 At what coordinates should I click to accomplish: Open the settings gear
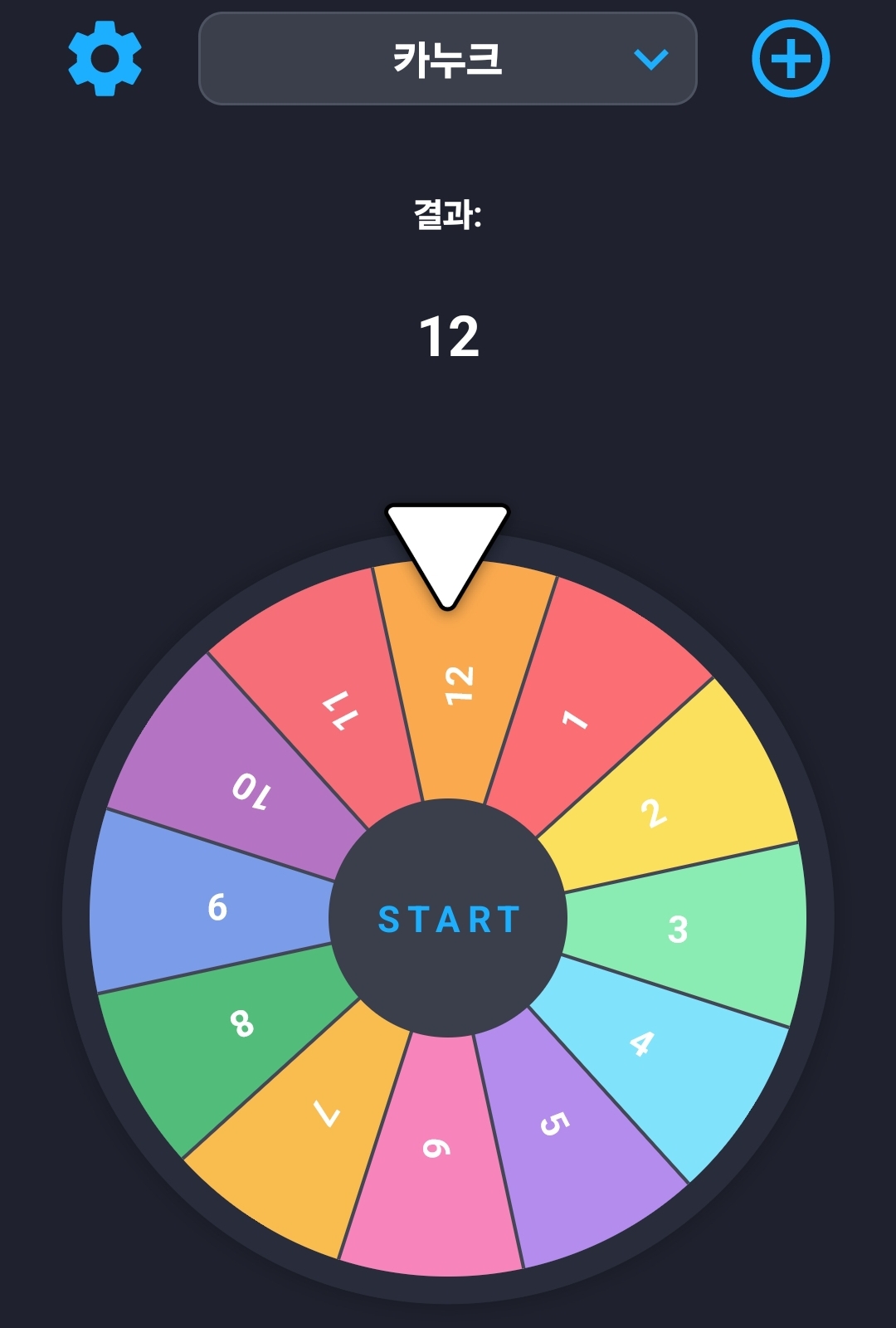pyautogui.click(x=105, y=59)
